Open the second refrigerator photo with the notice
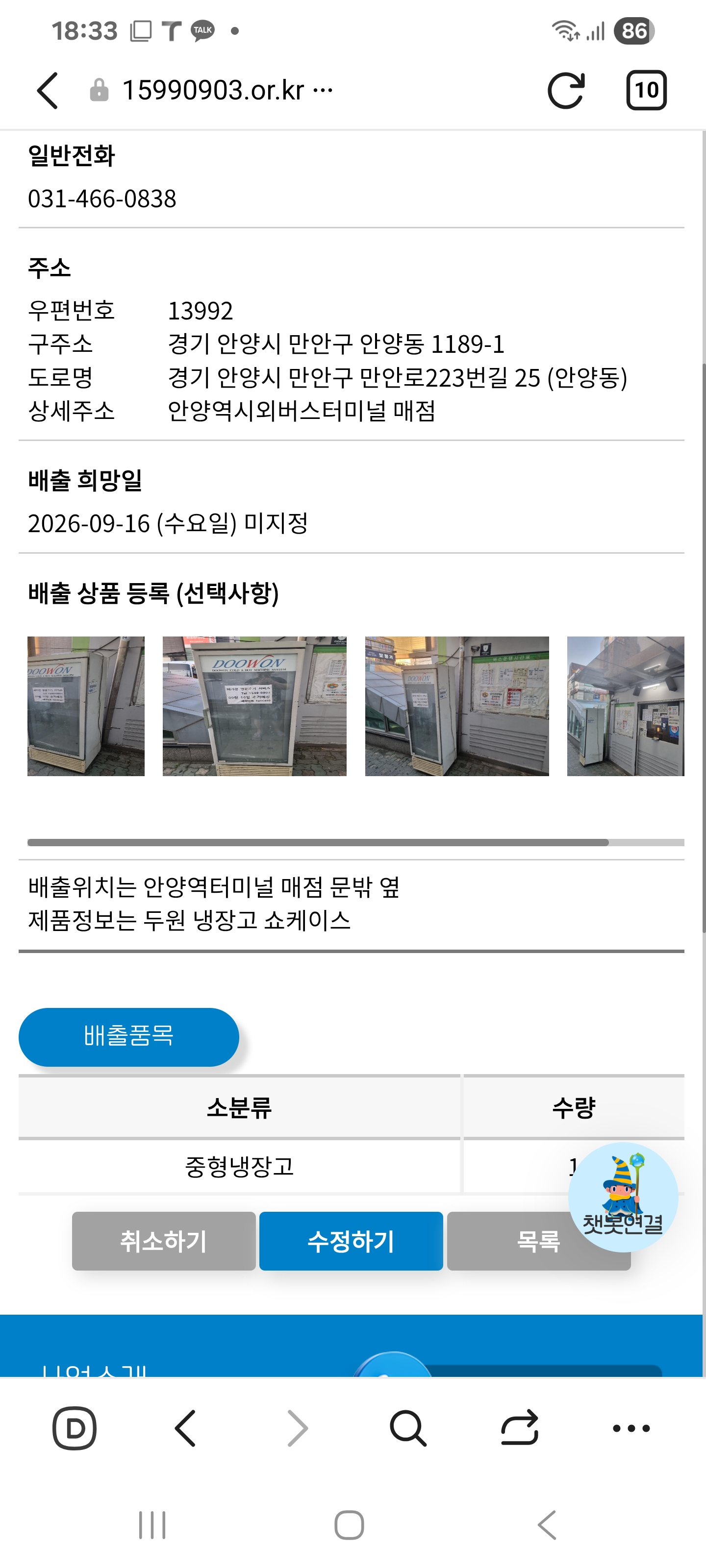Viewport: 706px width, 1568px height. coord(254,706)
